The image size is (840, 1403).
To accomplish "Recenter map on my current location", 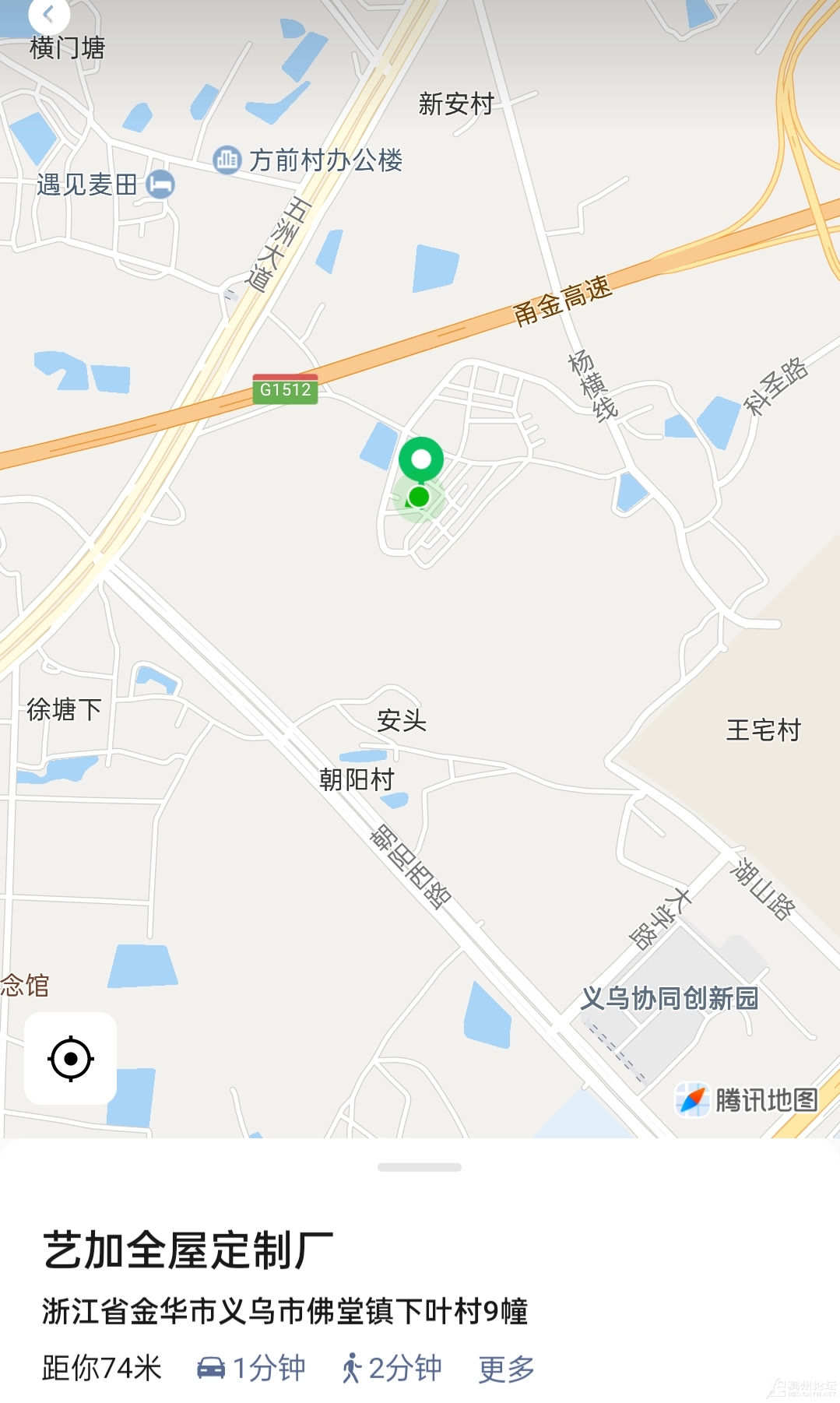I will click(x=71, y=1059).
